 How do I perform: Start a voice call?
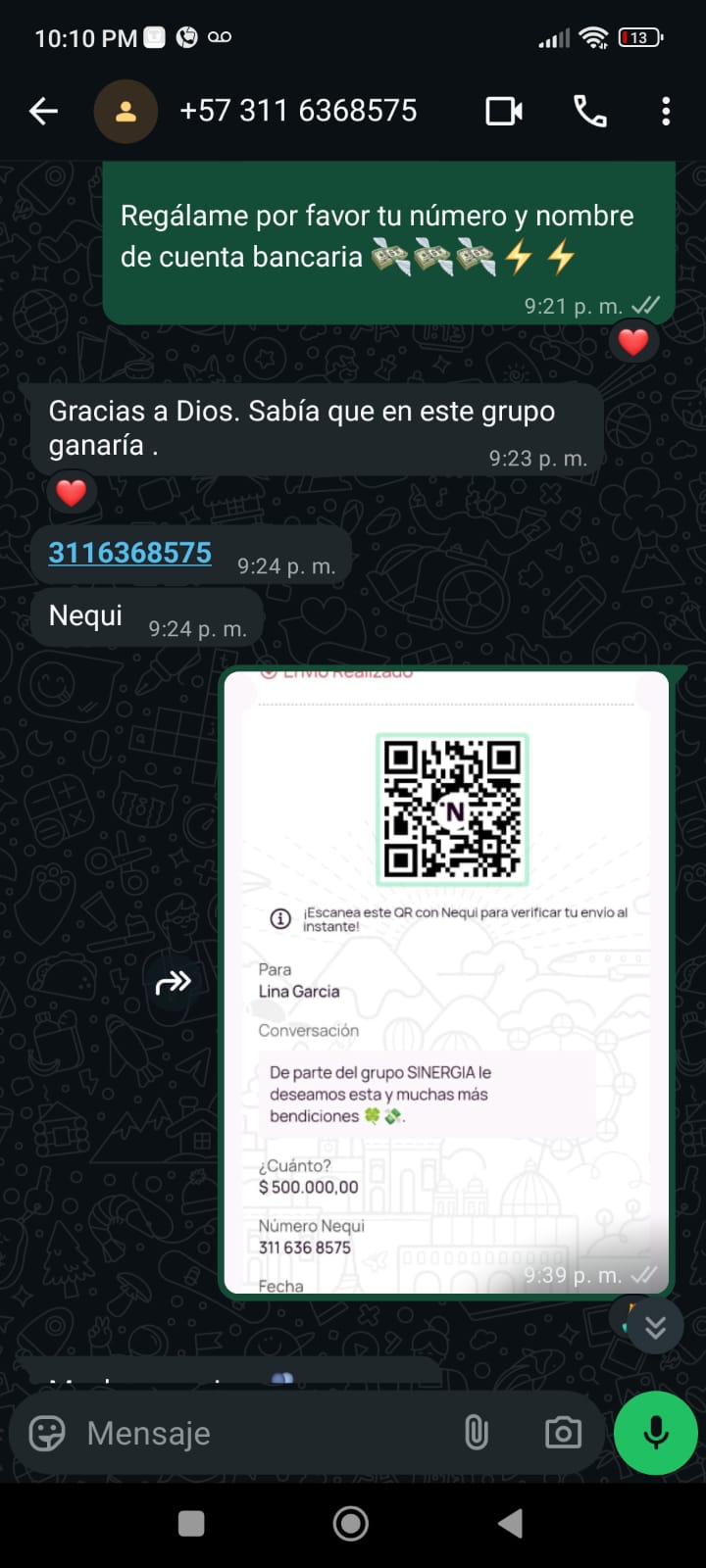click(x=589, y=111)
